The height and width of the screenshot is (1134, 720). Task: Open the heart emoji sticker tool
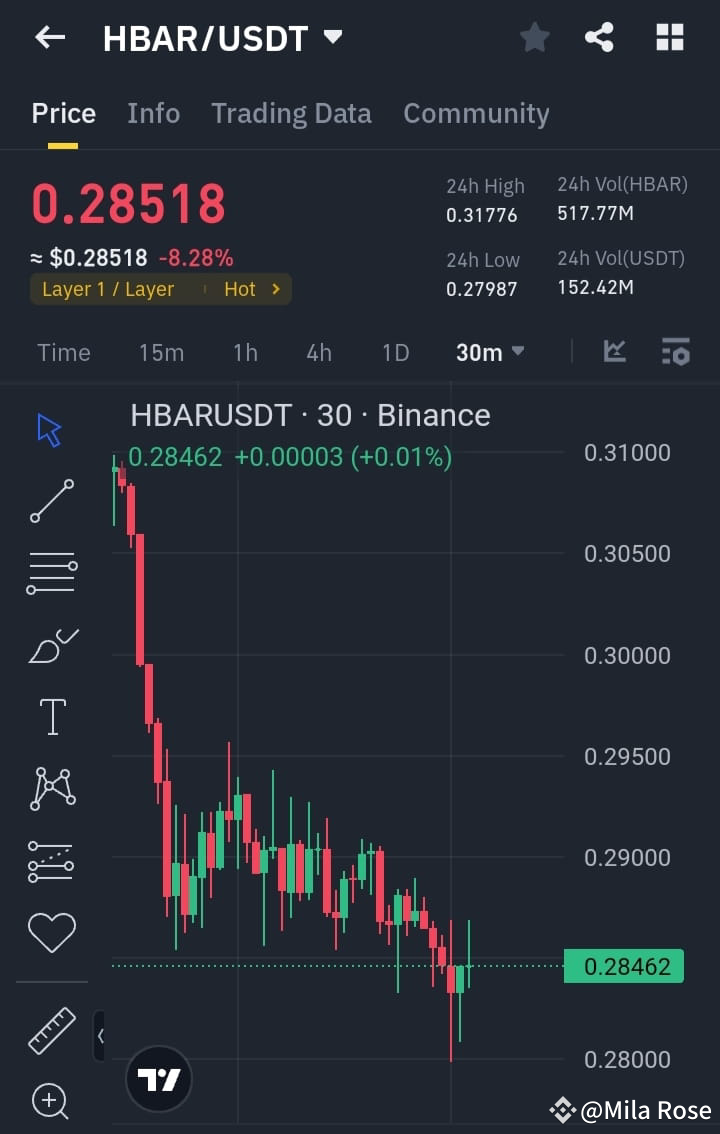click(51, 932)
